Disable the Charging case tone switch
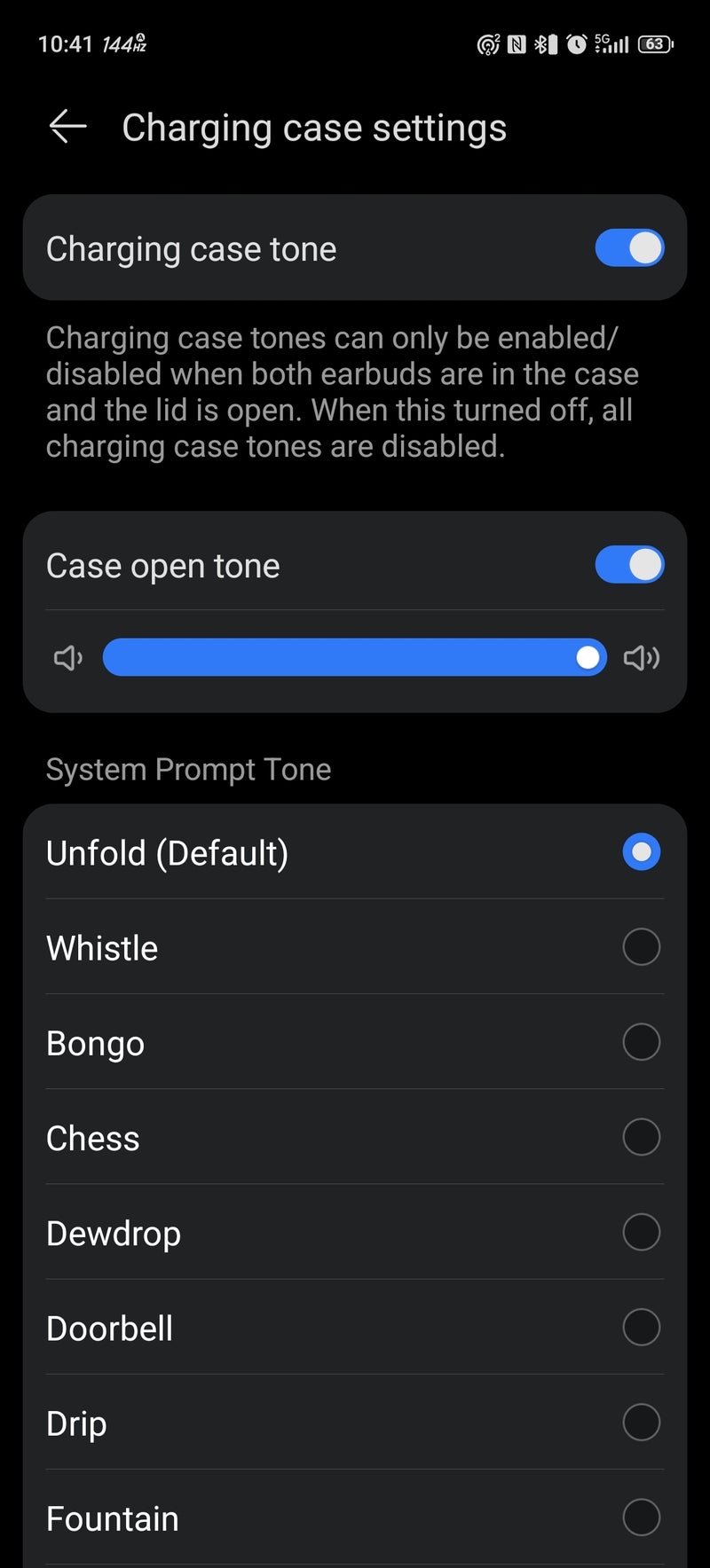Screen dimensions: 710x1568 628,248
